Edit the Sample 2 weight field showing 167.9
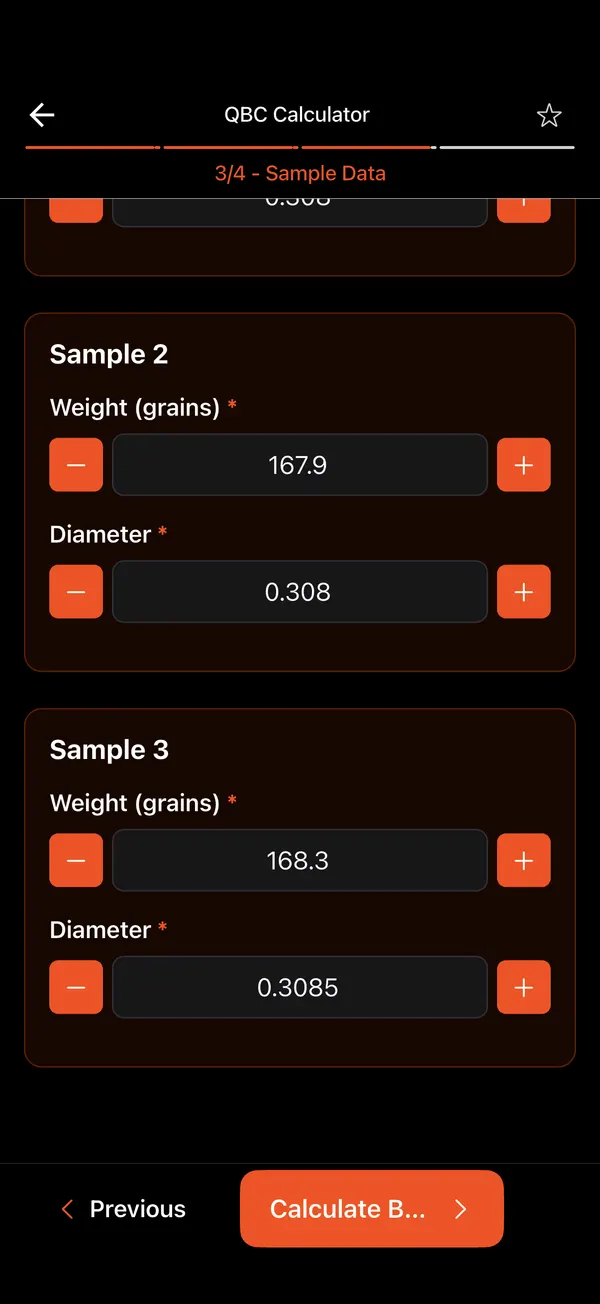The image size is (600, 1304). [300, 465]
